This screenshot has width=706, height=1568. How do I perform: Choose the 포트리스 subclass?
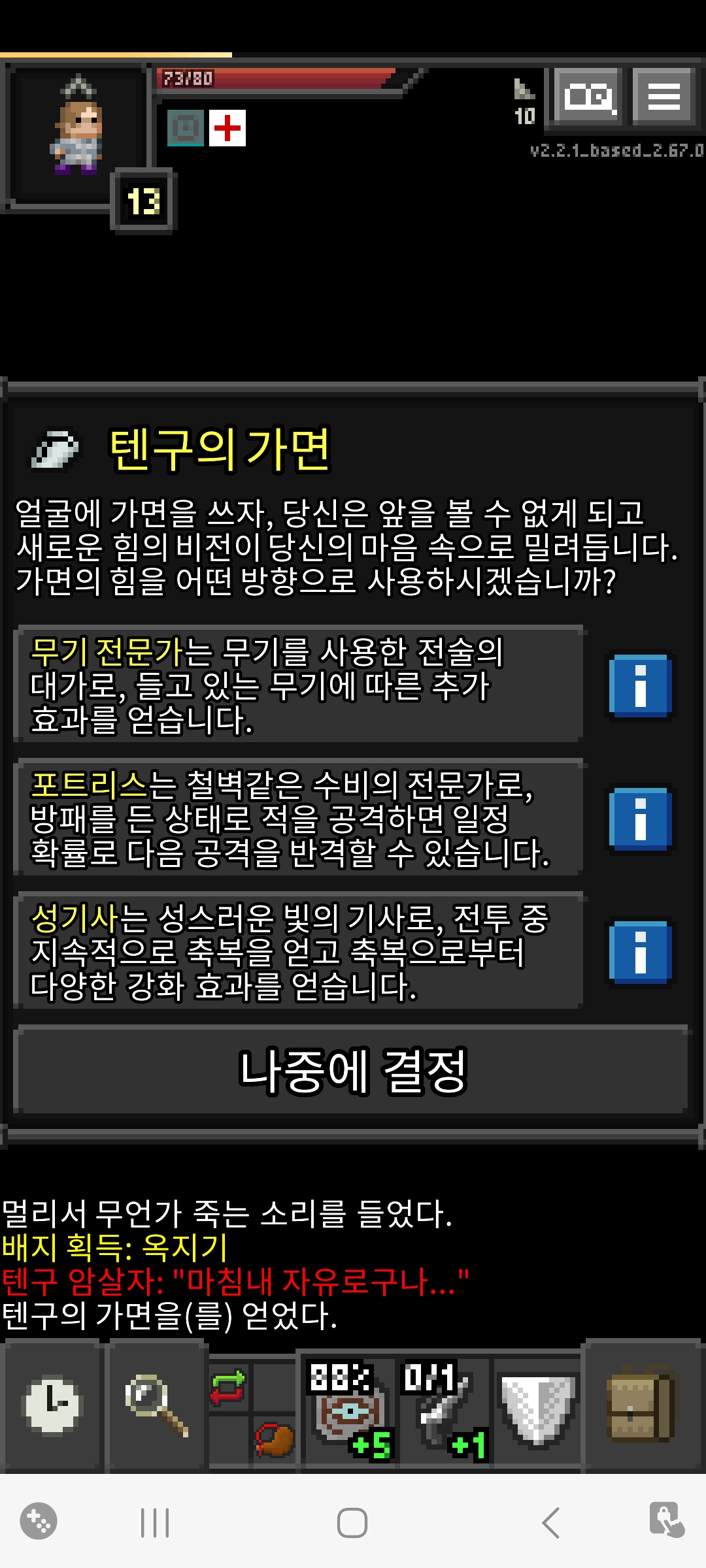298,818
